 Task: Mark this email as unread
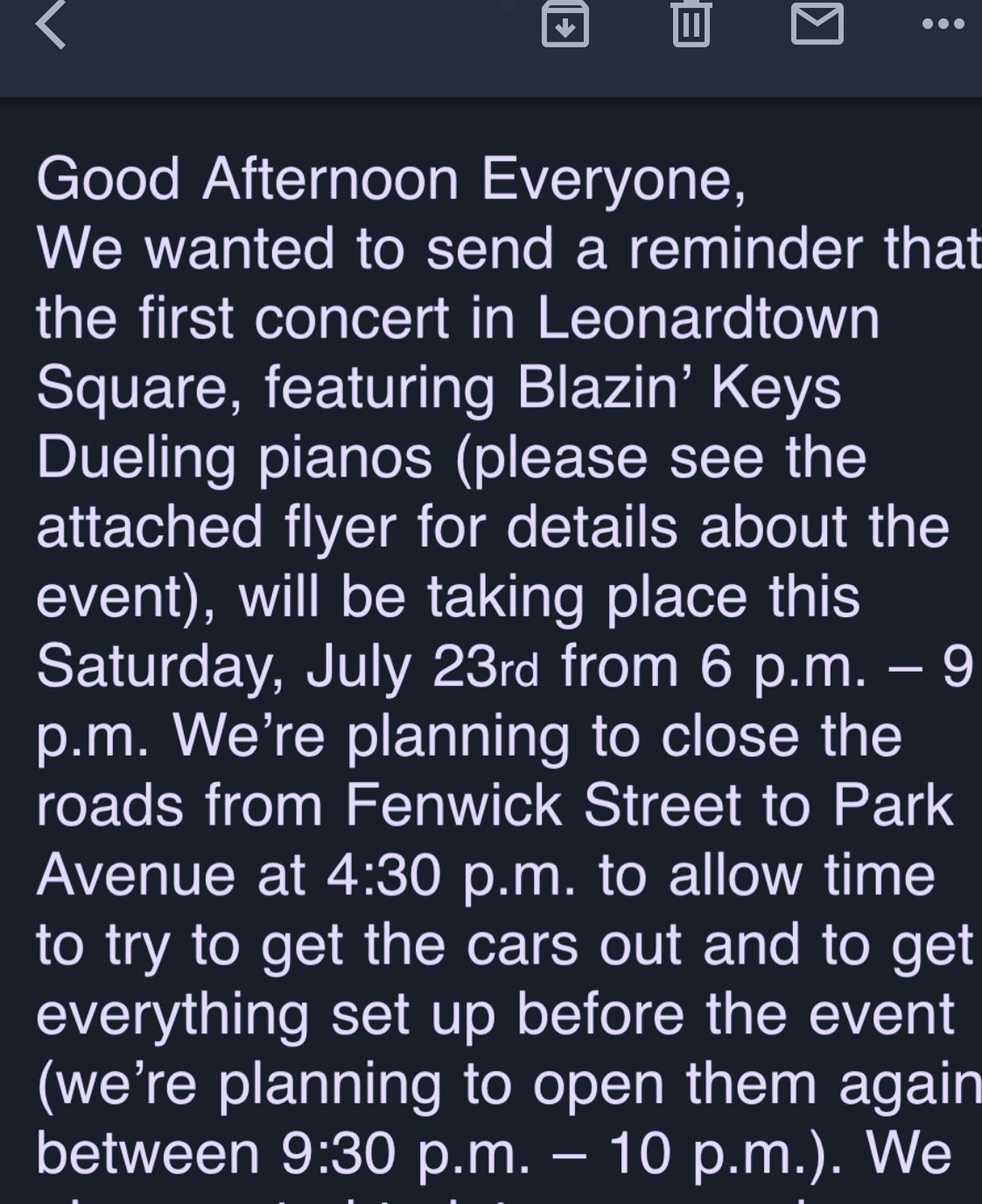(x=816, y=25)
